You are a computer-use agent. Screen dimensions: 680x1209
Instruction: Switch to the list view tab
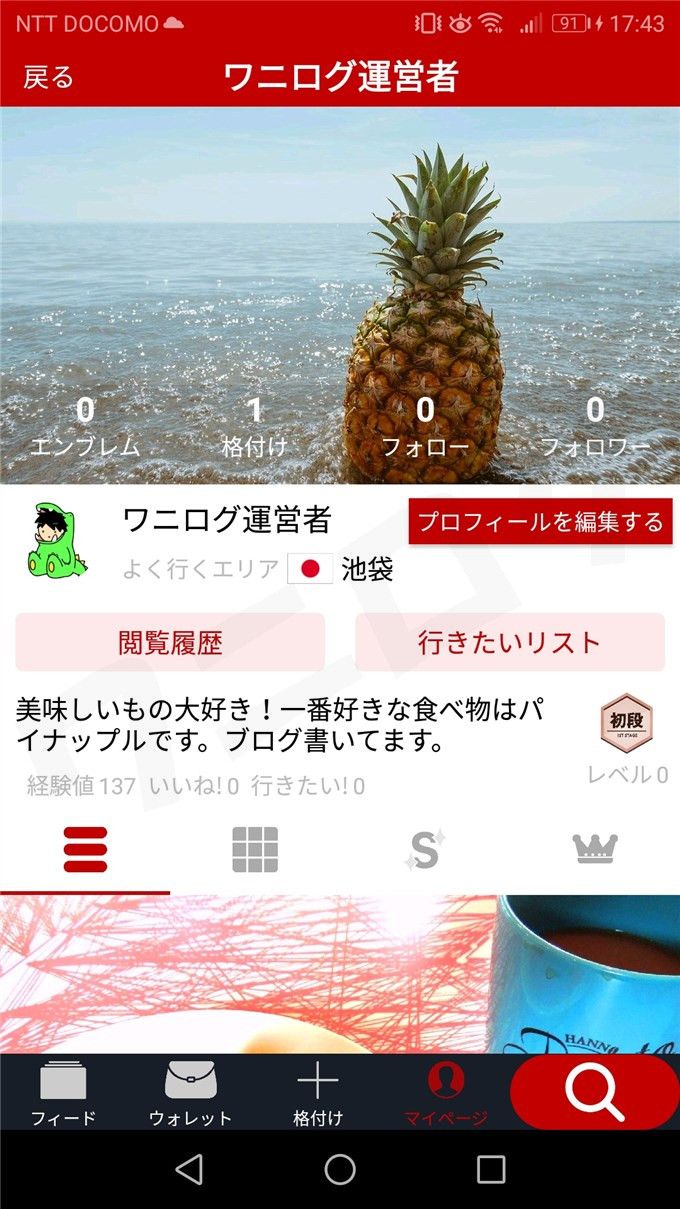[x=85, y=850]
